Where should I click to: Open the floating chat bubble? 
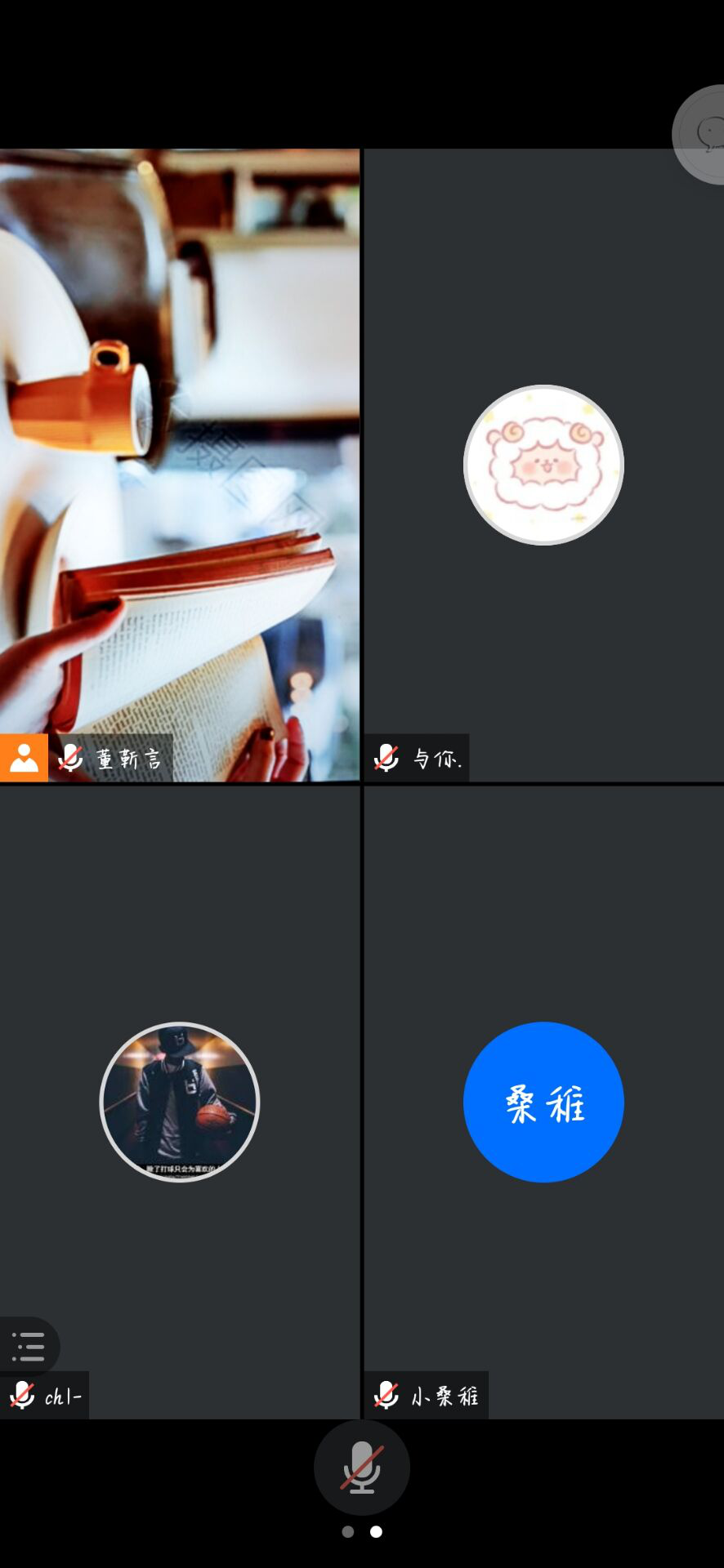click(x=706, y=135)
